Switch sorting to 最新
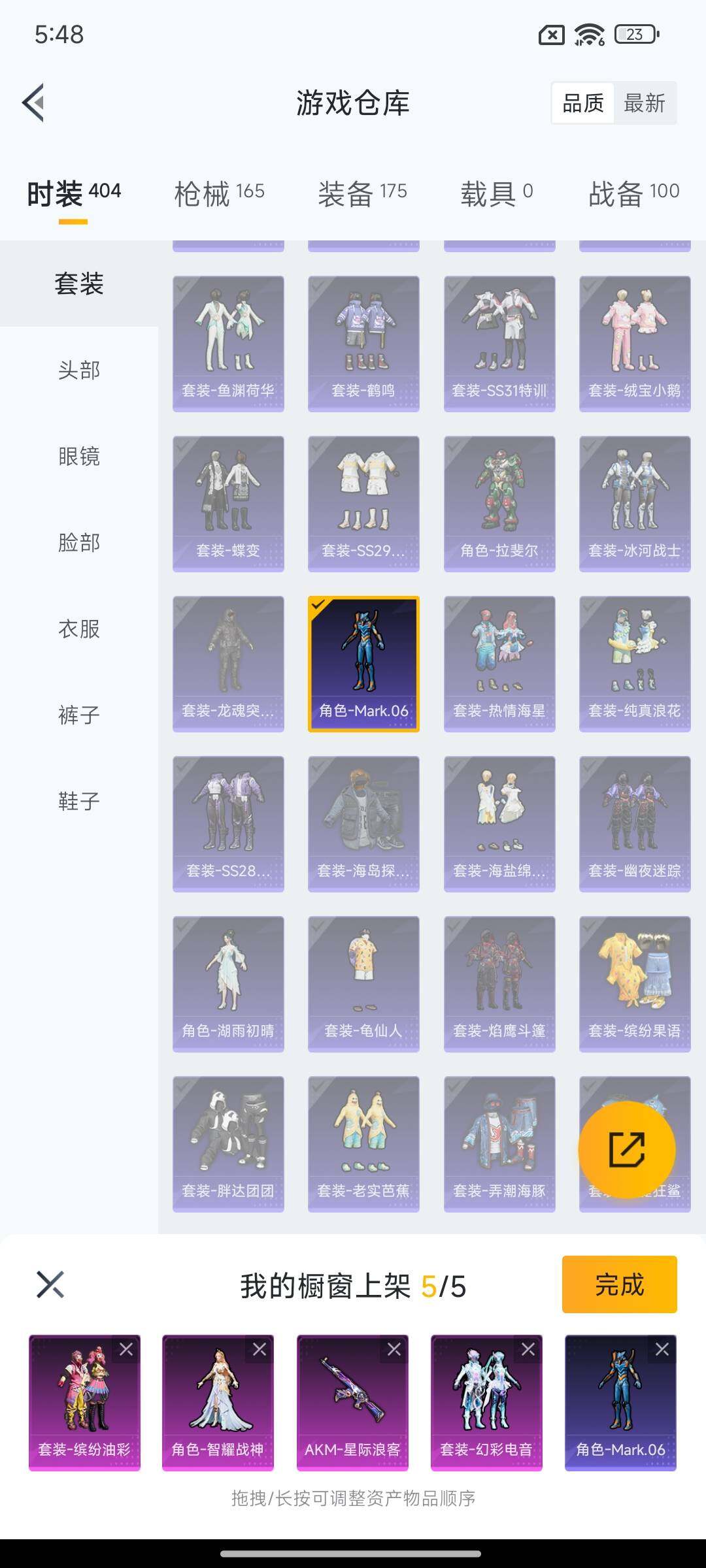The width and height of the screenshot is (706, 1568). (x=645, y=103)
